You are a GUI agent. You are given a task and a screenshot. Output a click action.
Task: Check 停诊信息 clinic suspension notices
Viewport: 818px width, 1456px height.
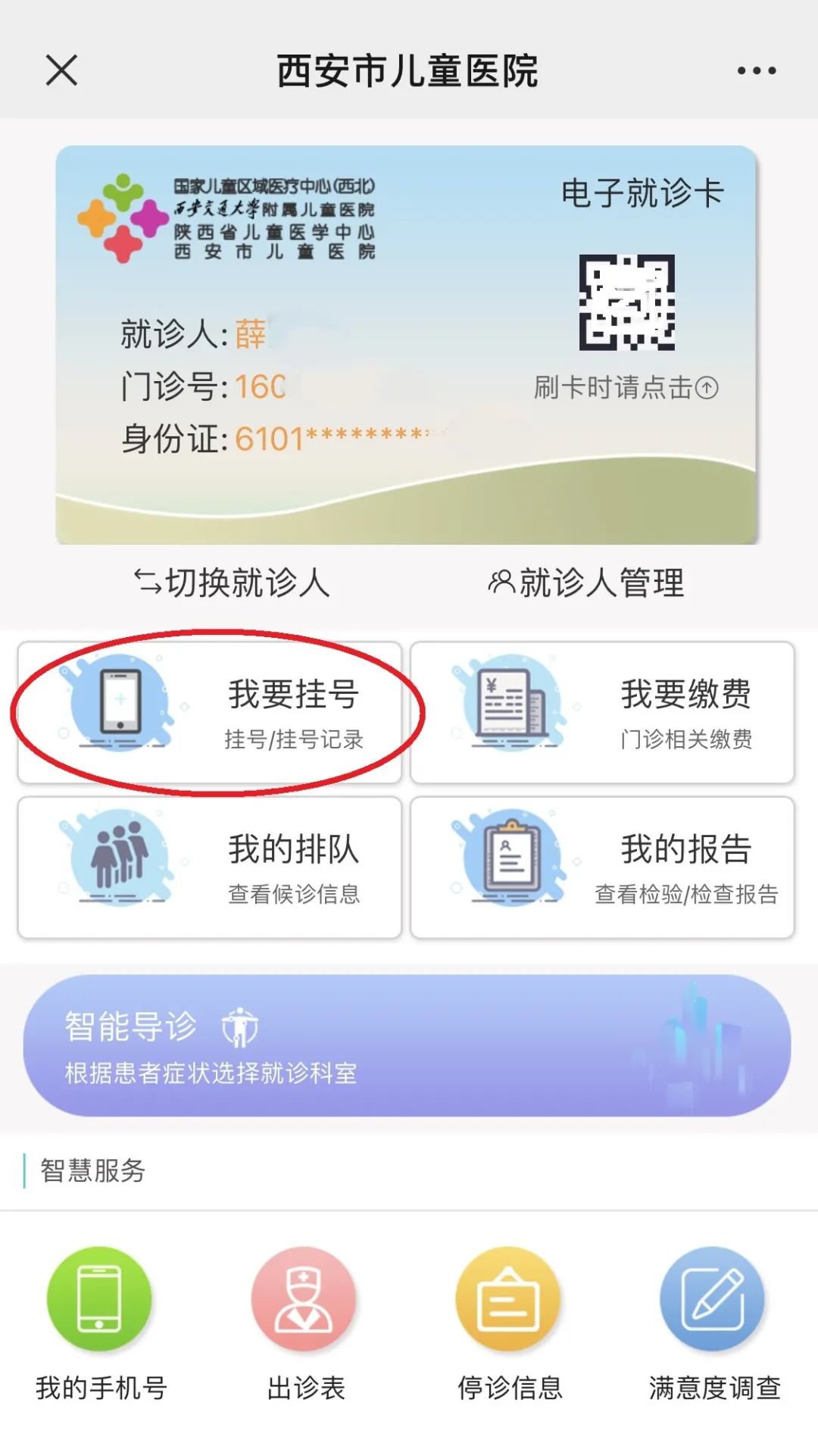(509, 1322)
